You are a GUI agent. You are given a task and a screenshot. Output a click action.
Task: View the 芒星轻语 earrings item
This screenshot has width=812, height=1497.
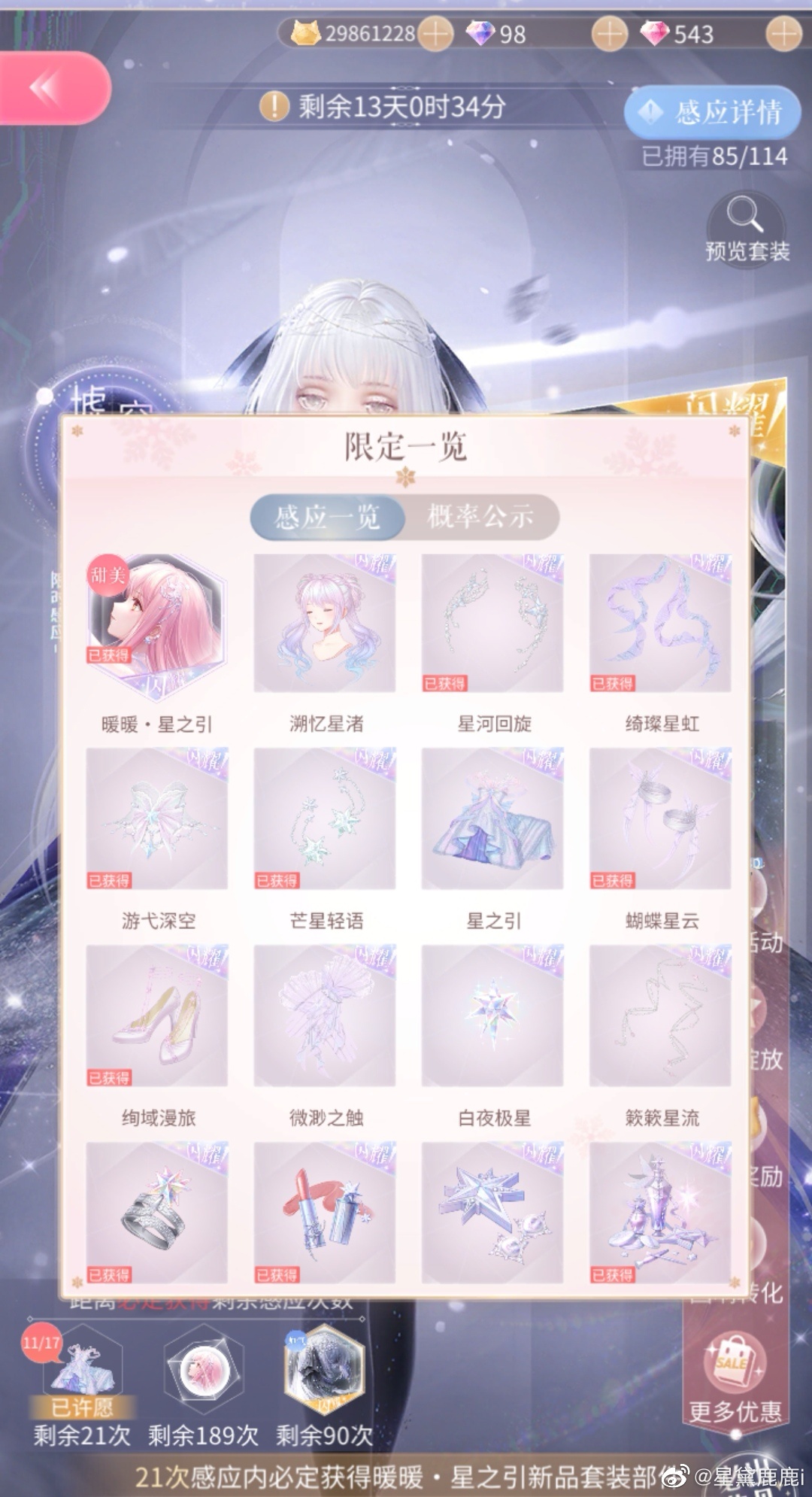point(325,818)
